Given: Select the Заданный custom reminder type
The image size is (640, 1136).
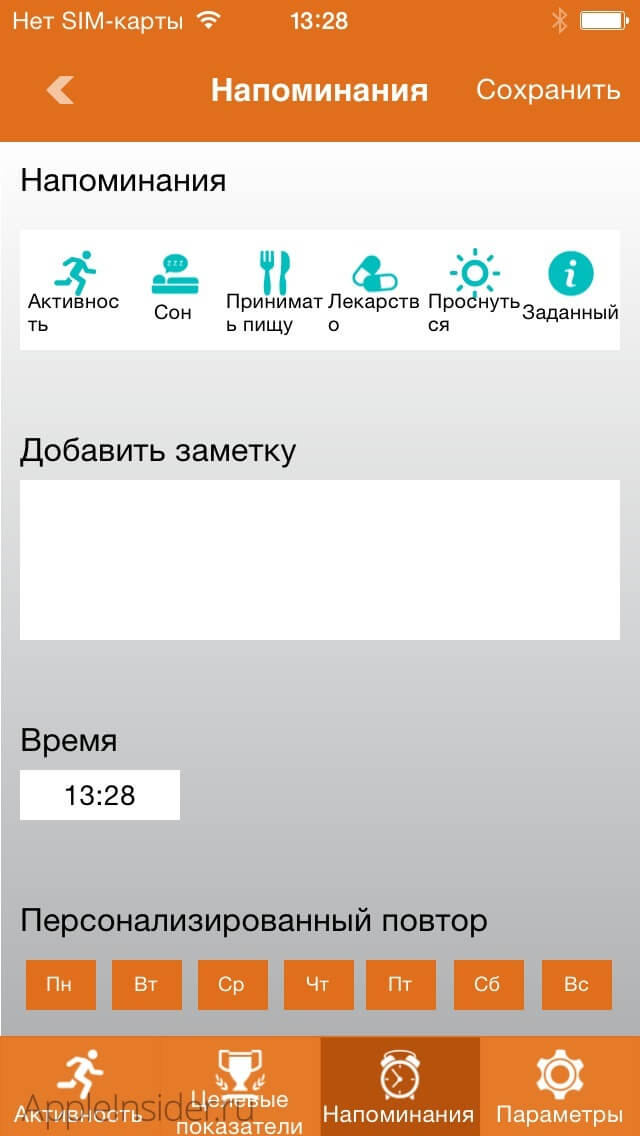Looking at the screenshot, I should 571,288.
